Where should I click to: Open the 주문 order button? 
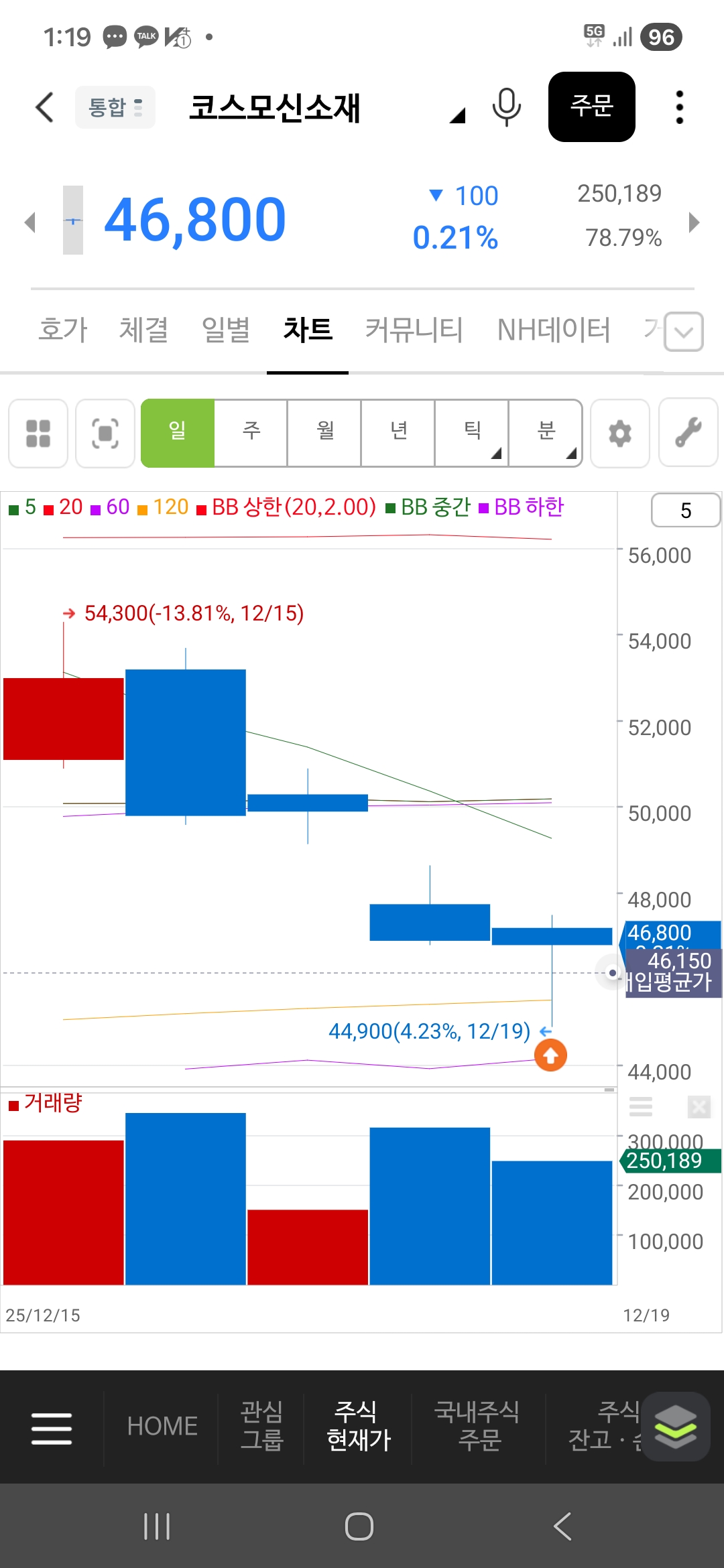[x=591, y=107]
